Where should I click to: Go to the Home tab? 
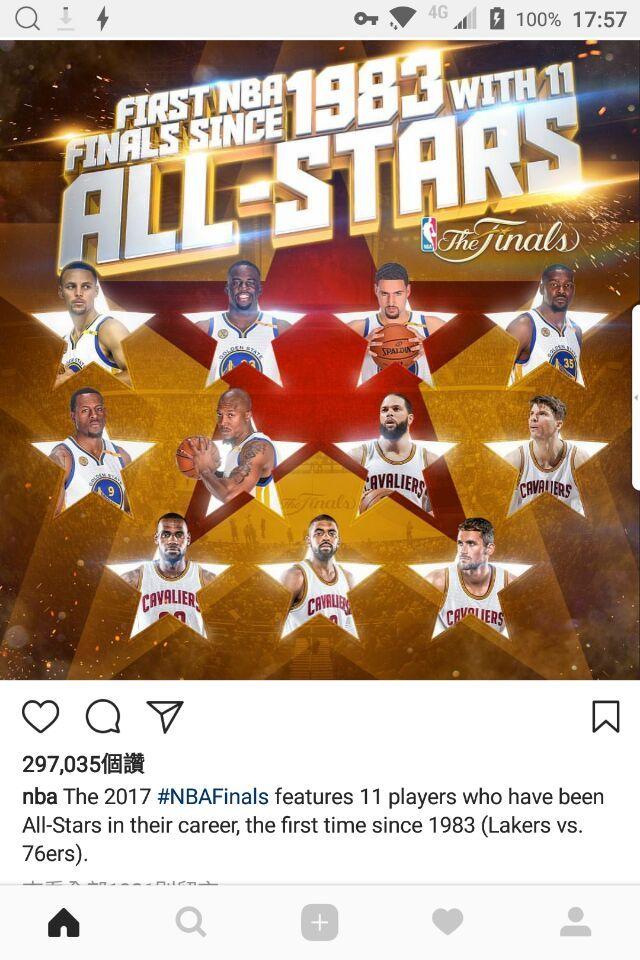click(64, 922)
